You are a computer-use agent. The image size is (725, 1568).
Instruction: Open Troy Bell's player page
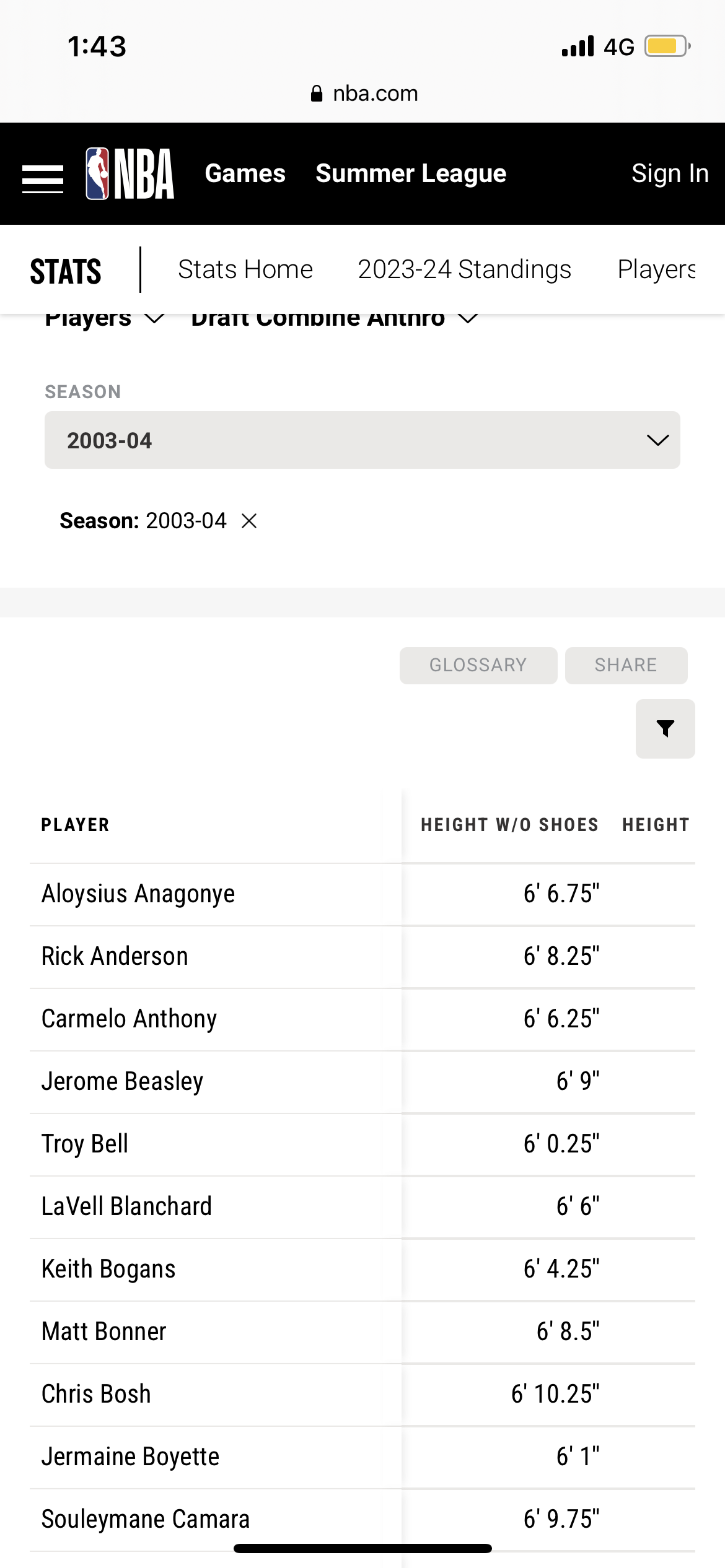coord(85,1144)
